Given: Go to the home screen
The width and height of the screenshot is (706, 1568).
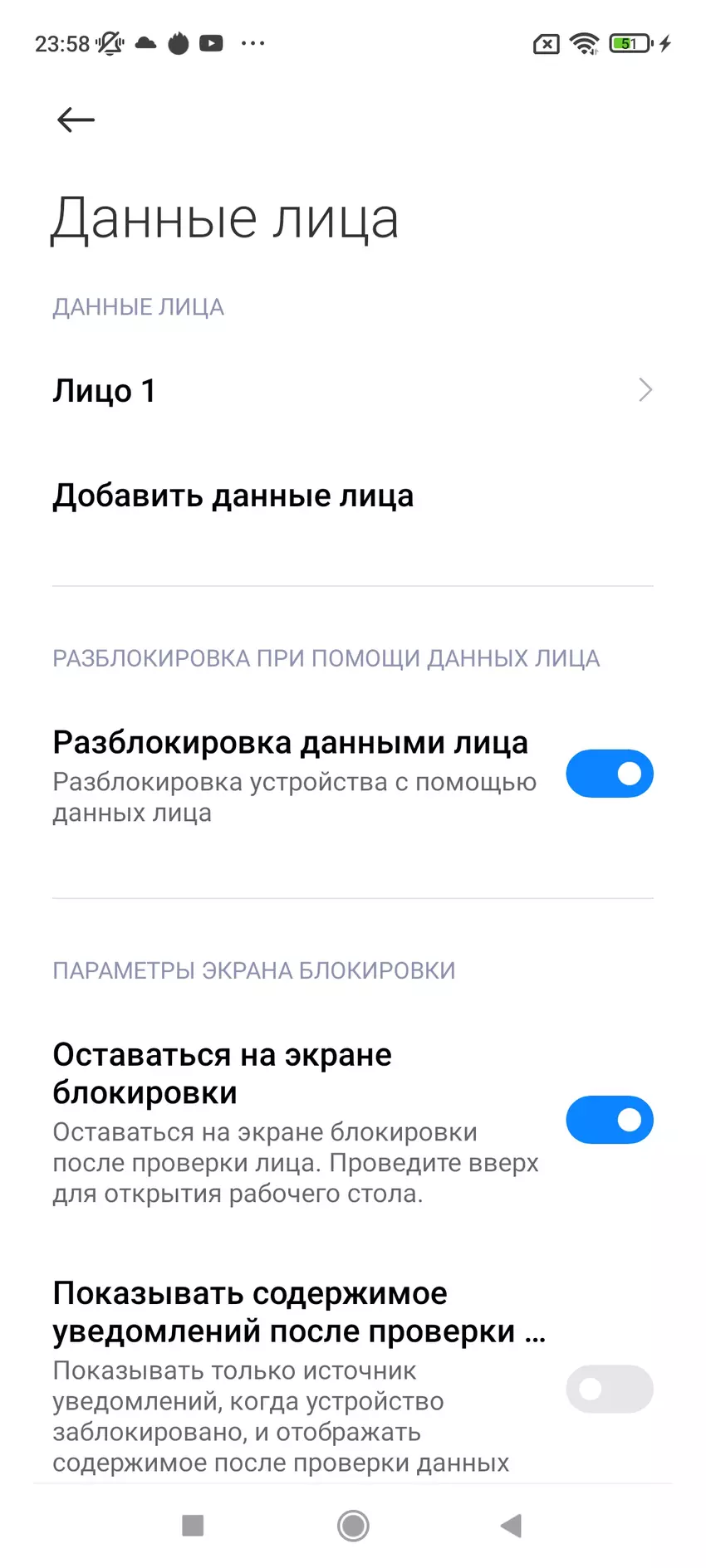Looking at the screenshot, I should 353,1525.
